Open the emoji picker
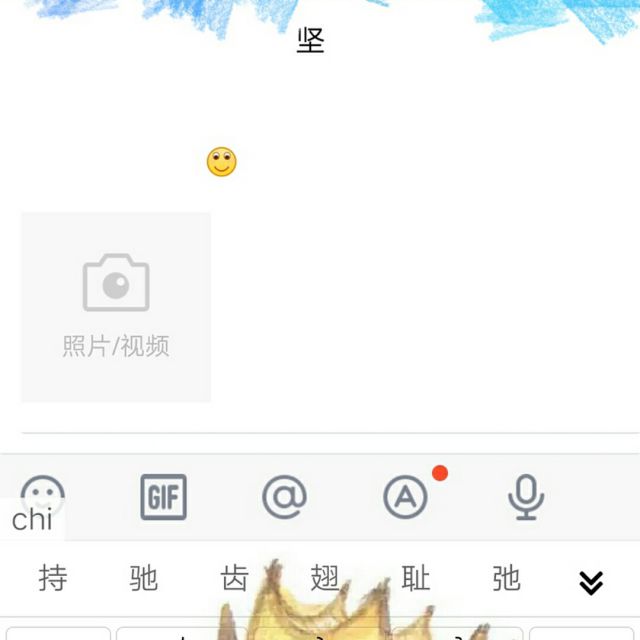 tap(42, 496)
